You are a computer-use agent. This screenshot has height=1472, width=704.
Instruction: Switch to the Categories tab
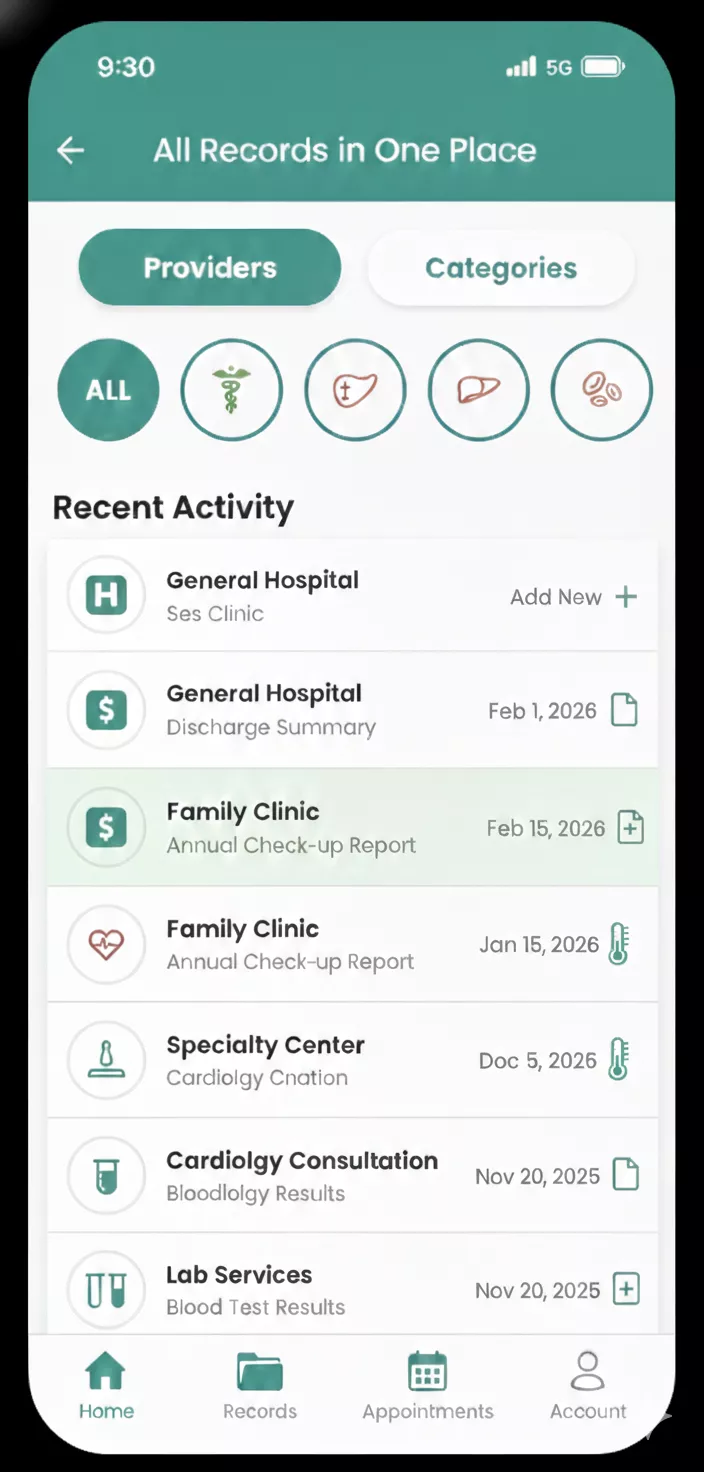click(501, 268)
